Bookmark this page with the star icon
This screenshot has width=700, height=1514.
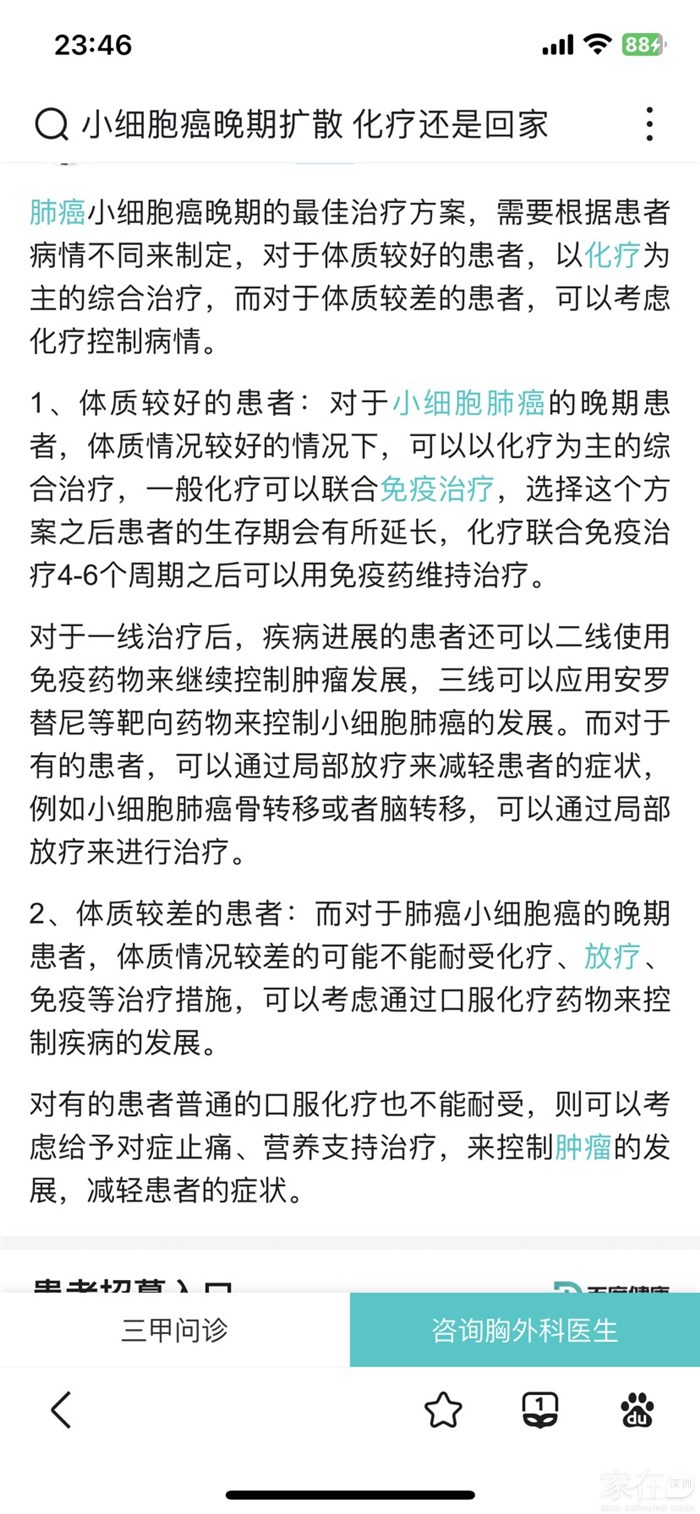(442, 1410)
